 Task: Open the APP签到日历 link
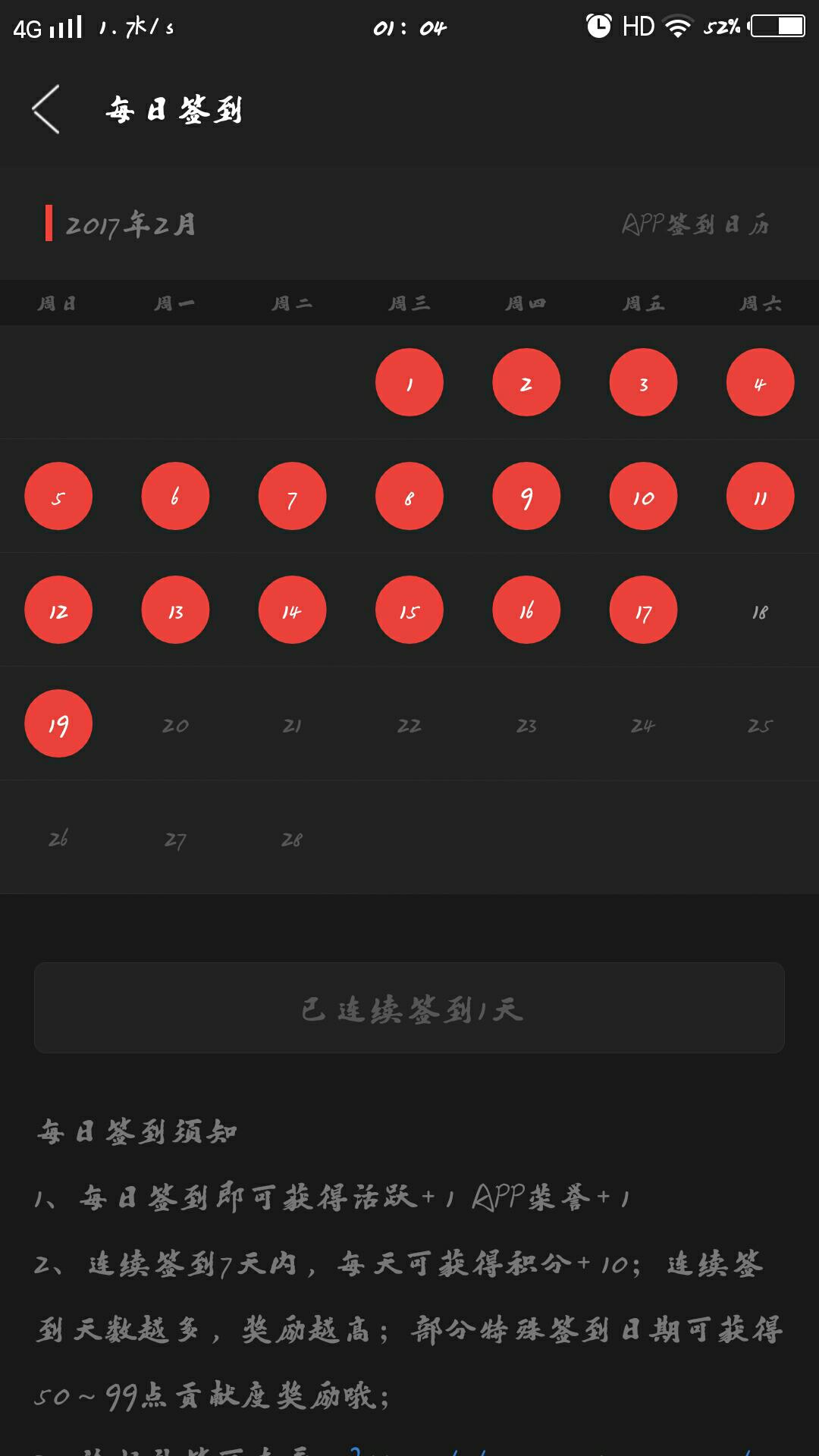pyautogui.click(x=695, y=224)
